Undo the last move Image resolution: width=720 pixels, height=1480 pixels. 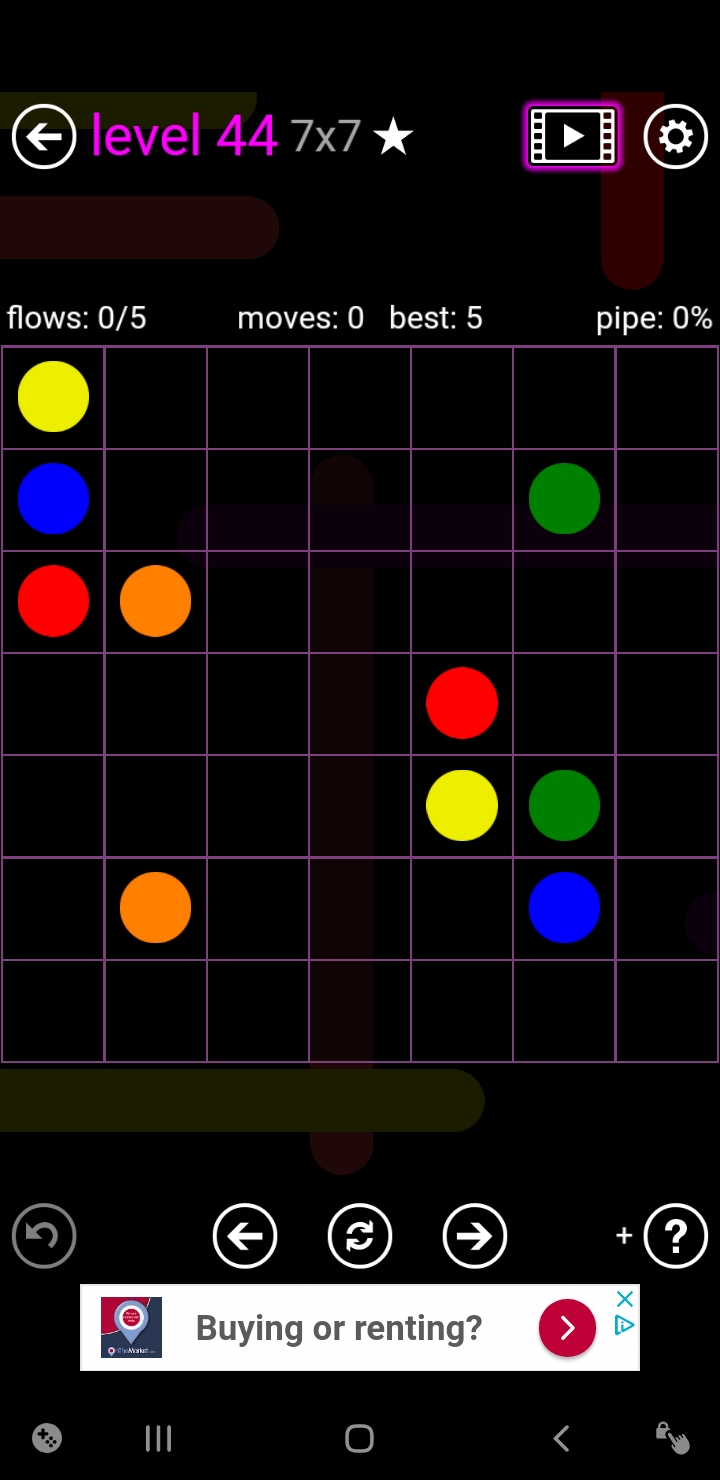(x=44, y=1236)
